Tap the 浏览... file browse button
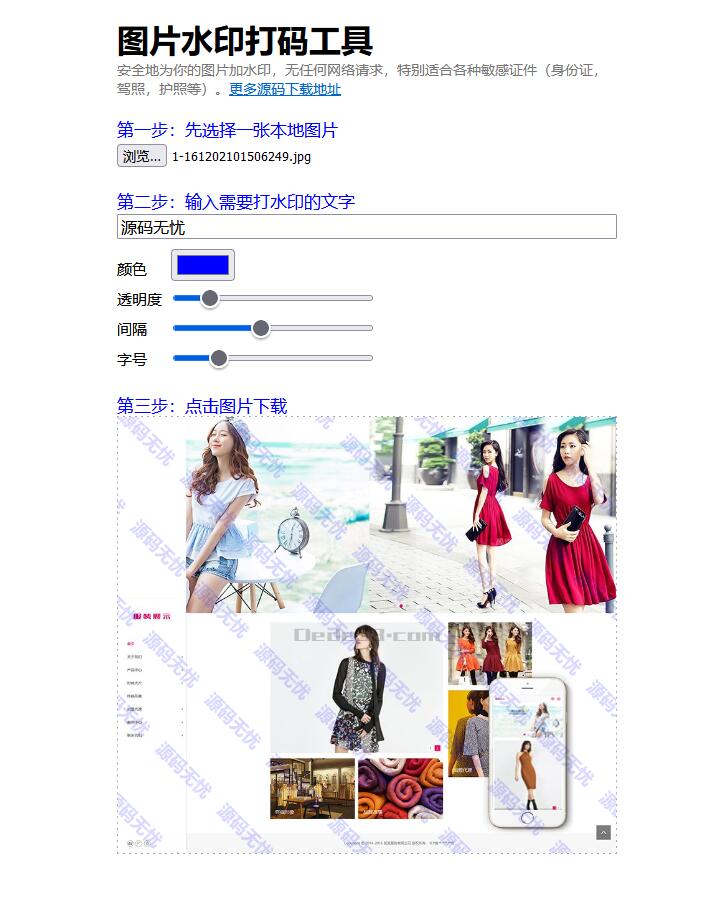The height and width of the screenshot is (906, 719). tap(142, 156)
